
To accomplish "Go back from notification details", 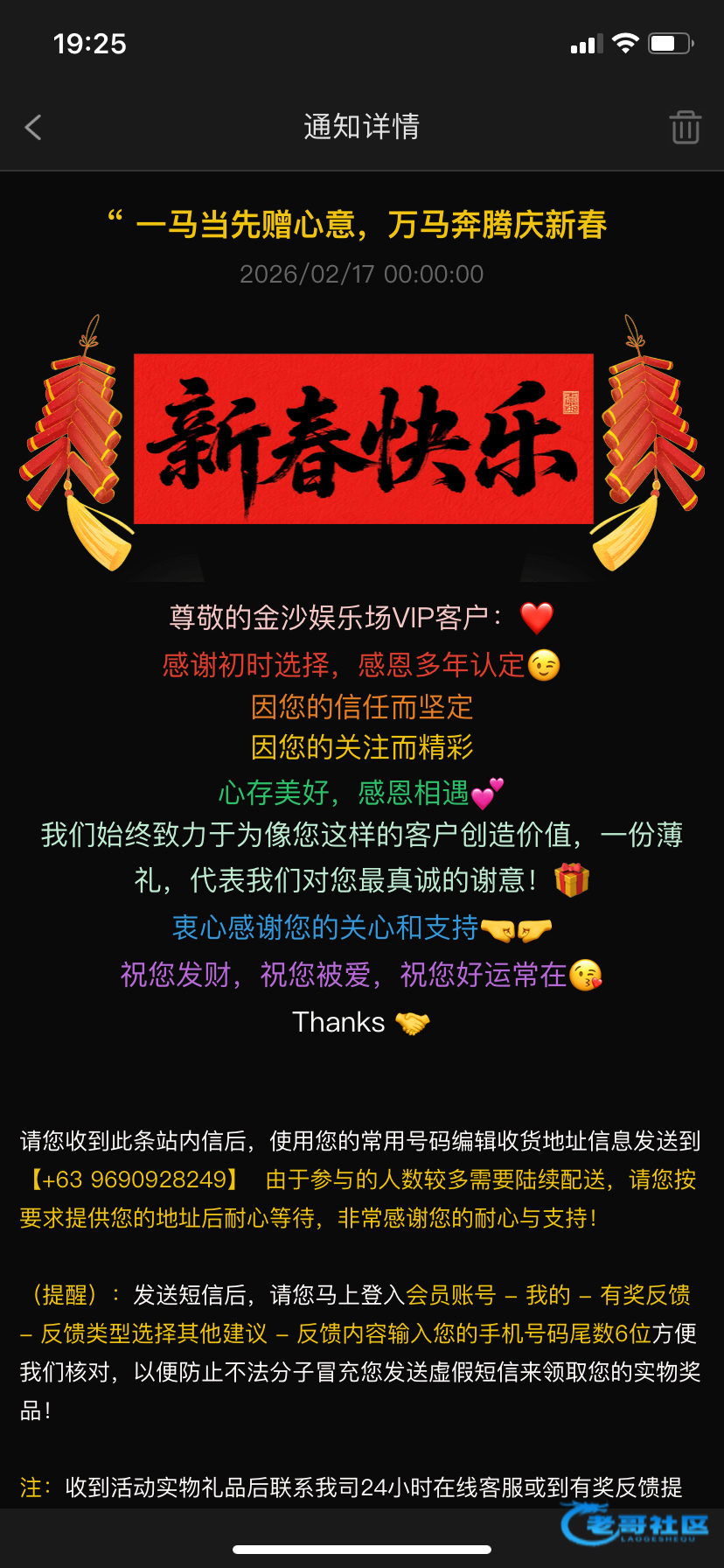I will pos(33,128).
